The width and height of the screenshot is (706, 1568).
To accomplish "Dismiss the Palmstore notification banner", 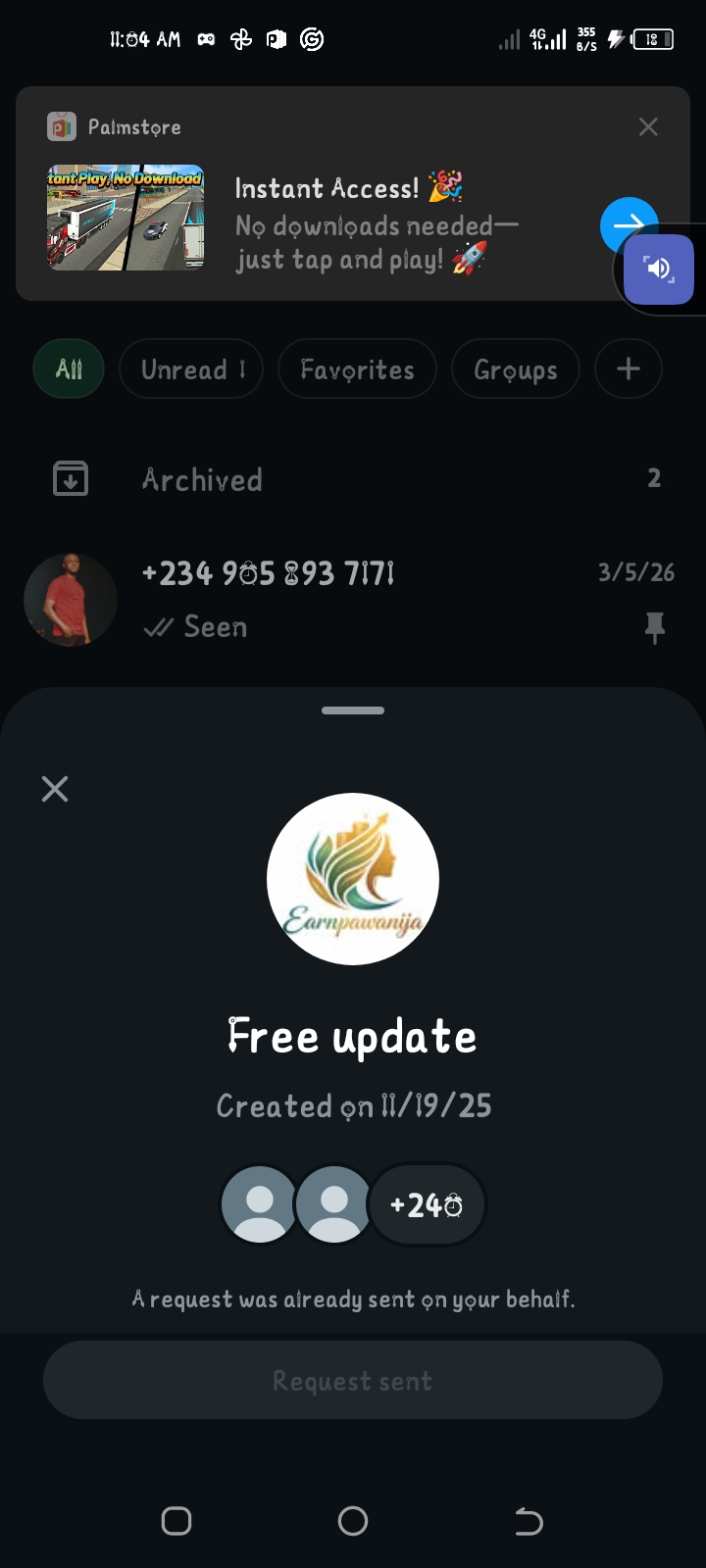I will (x=648, y=126).
